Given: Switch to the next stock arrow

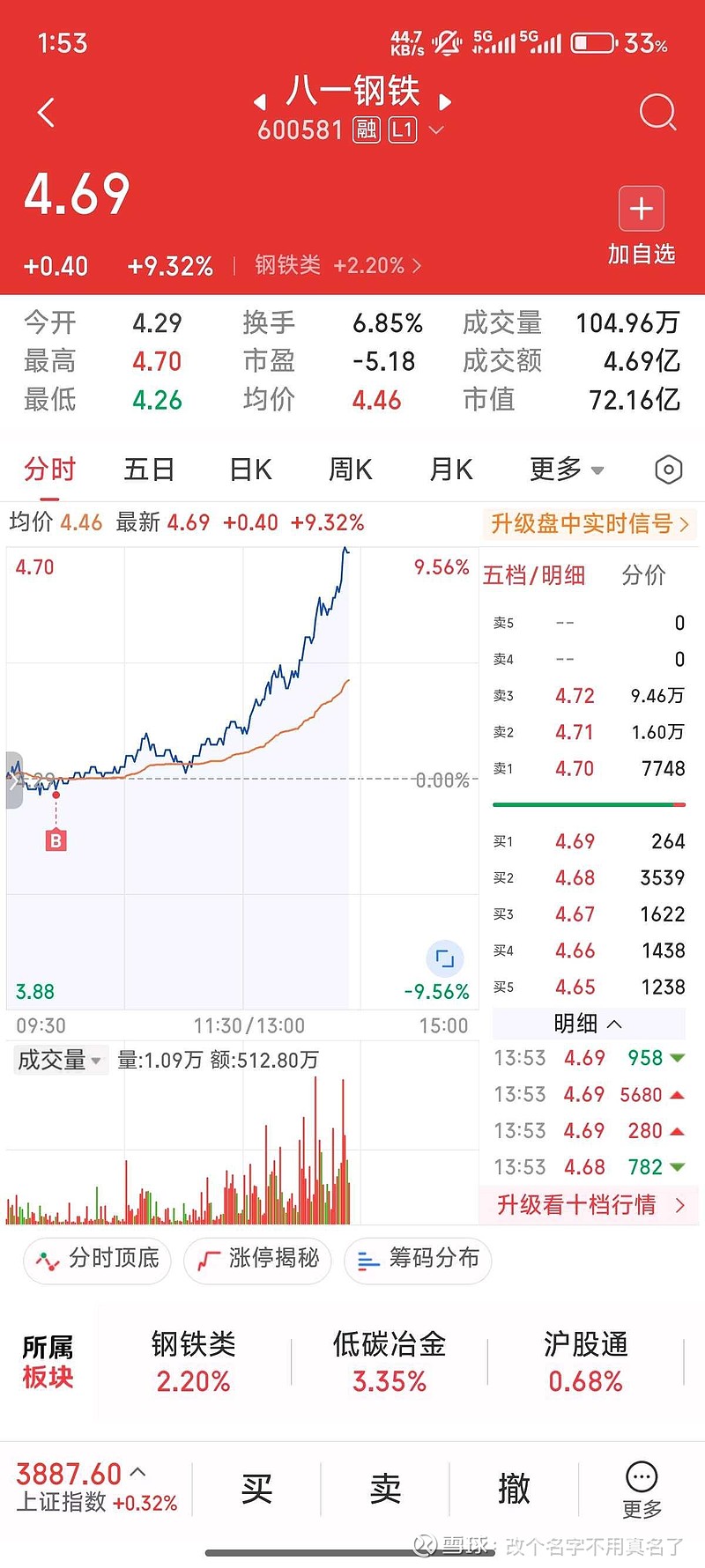Looking at the screenshot, I should [x=445, y=102].
